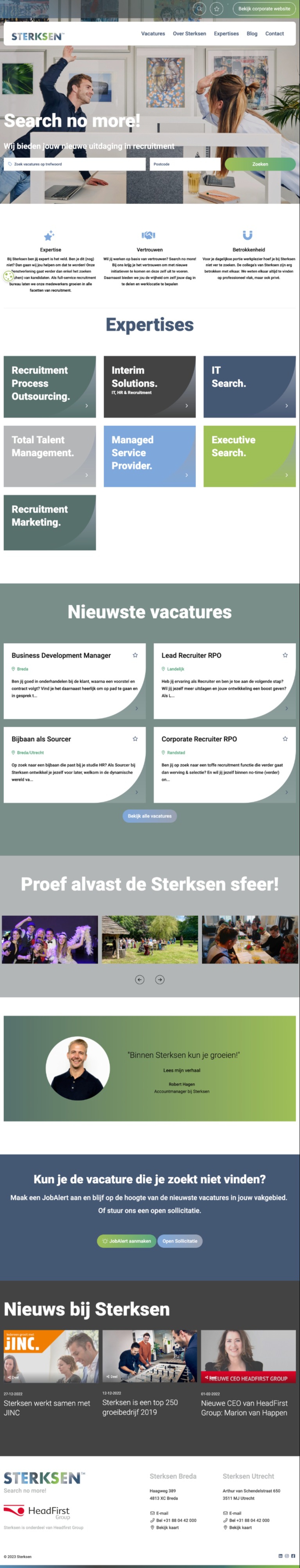Favorite the Lead Recruiter RPO vacancy
Screen dimensions: 300x1568
coord(285,656)
